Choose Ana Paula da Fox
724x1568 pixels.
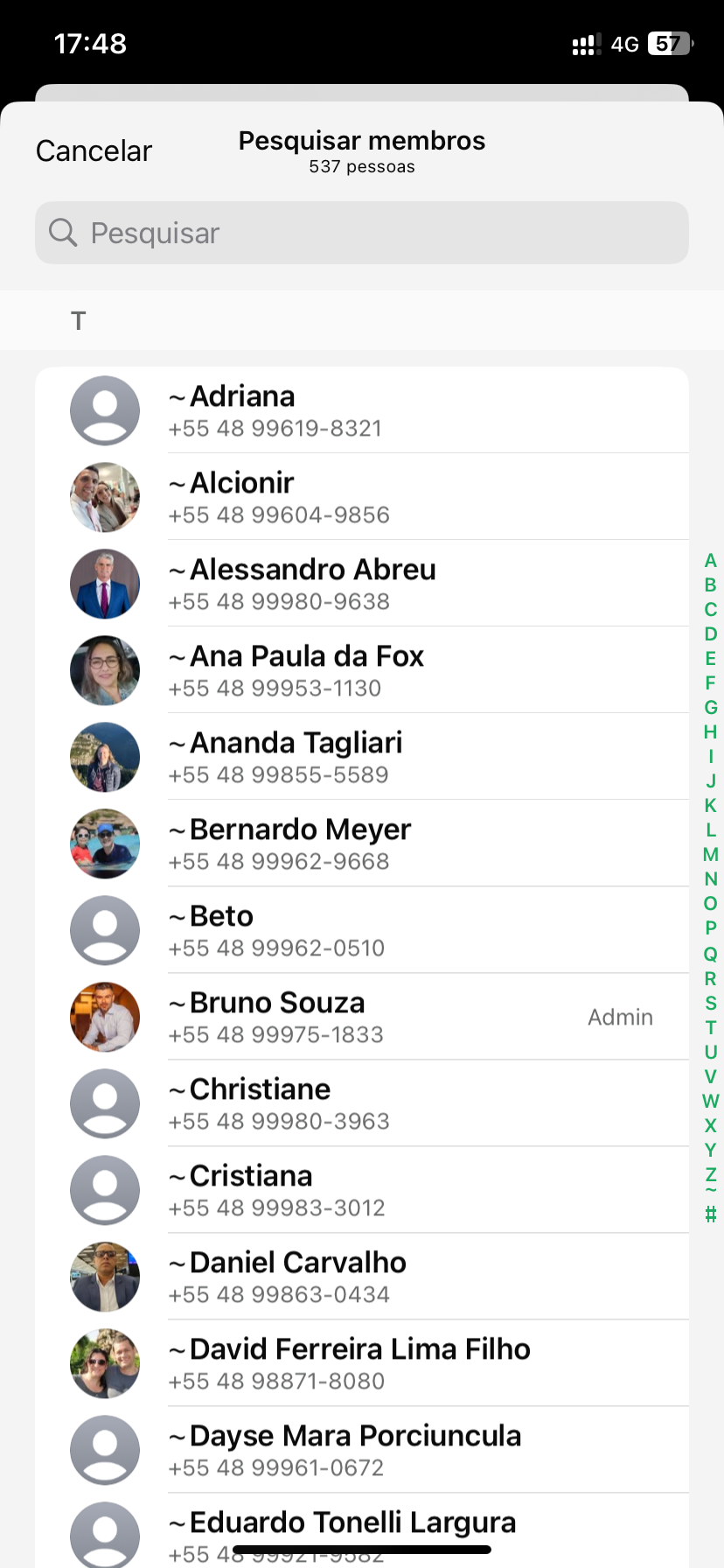pyautogui.click(x=362, y=670)
